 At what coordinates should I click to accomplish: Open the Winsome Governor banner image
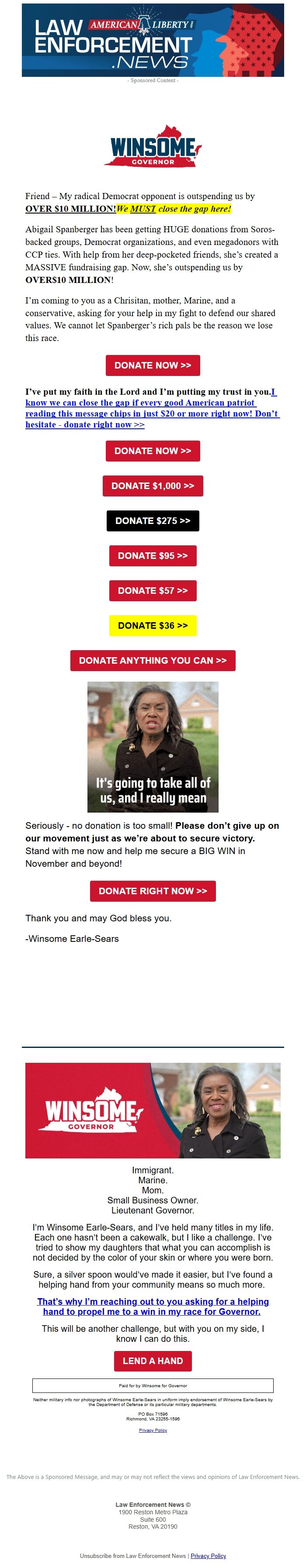coord(153,1110)
